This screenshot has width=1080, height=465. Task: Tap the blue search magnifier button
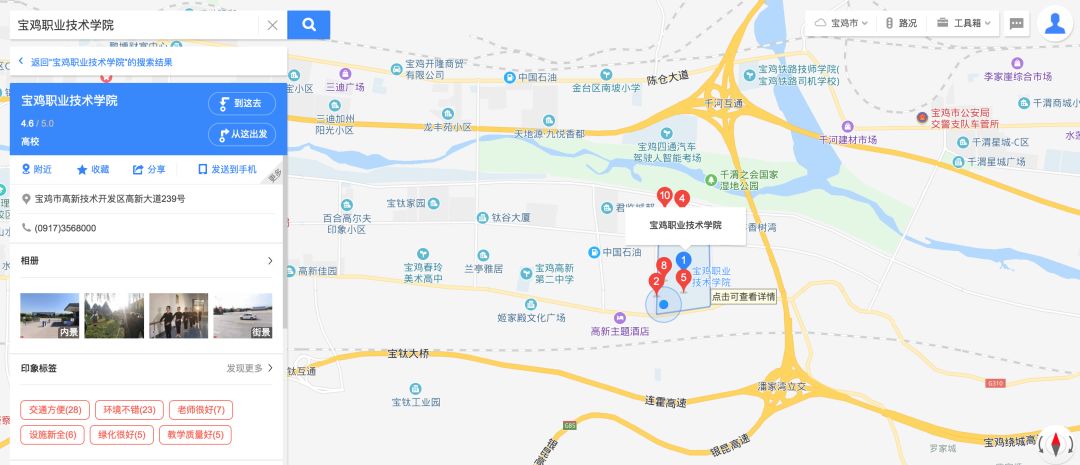tap(309, 25)
